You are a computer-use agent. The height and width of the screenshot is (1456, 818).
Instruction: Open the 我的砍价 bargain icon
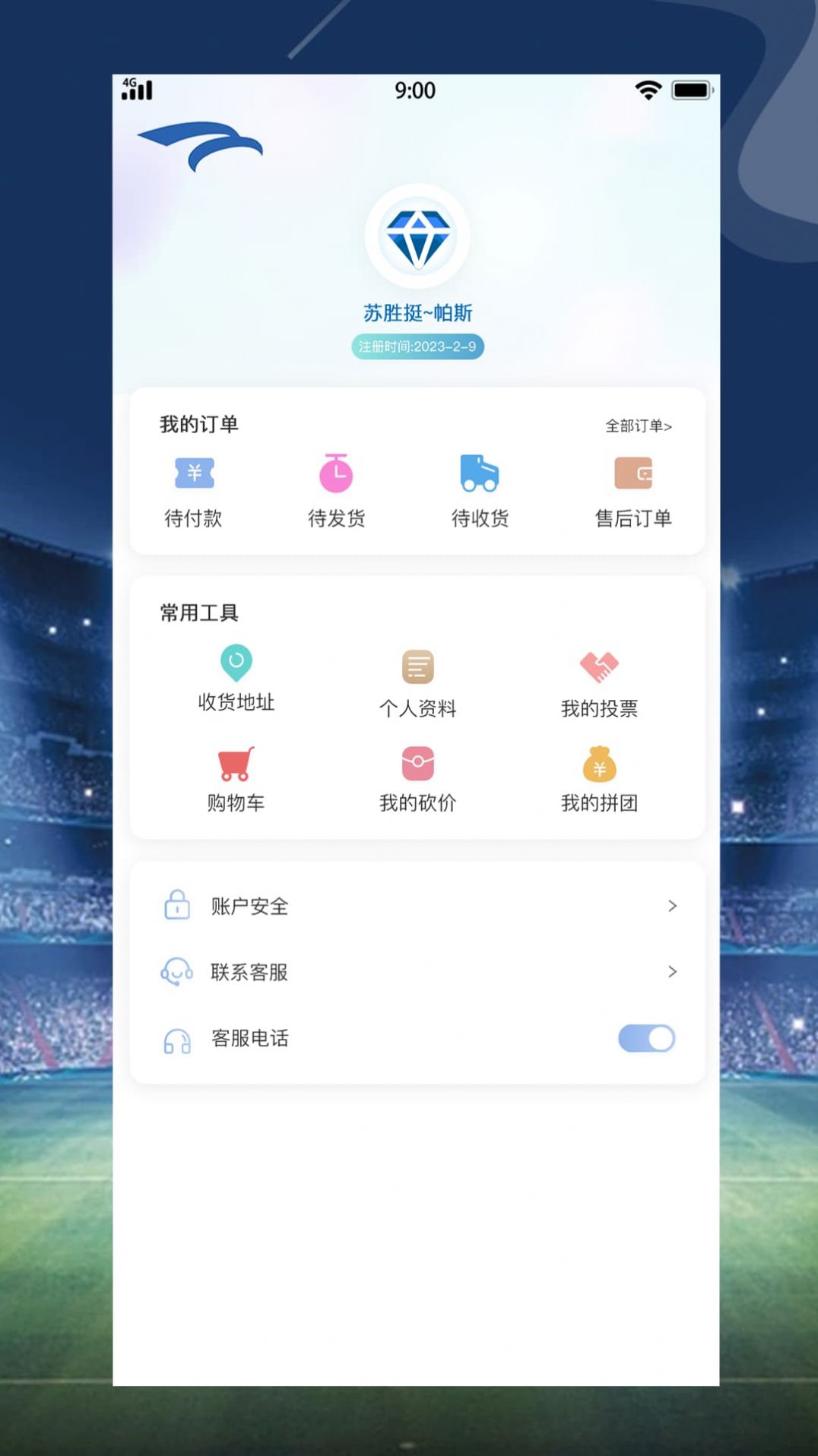(x=418, y=765)
